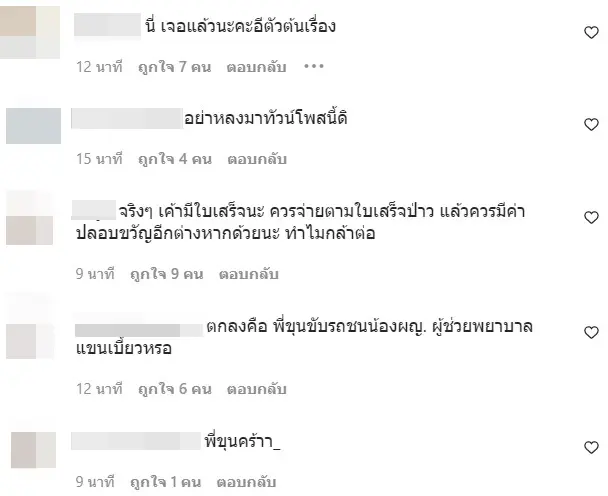Heart the comment about "เค้ามีใบเสร็จนะ"

click(590, 217)
